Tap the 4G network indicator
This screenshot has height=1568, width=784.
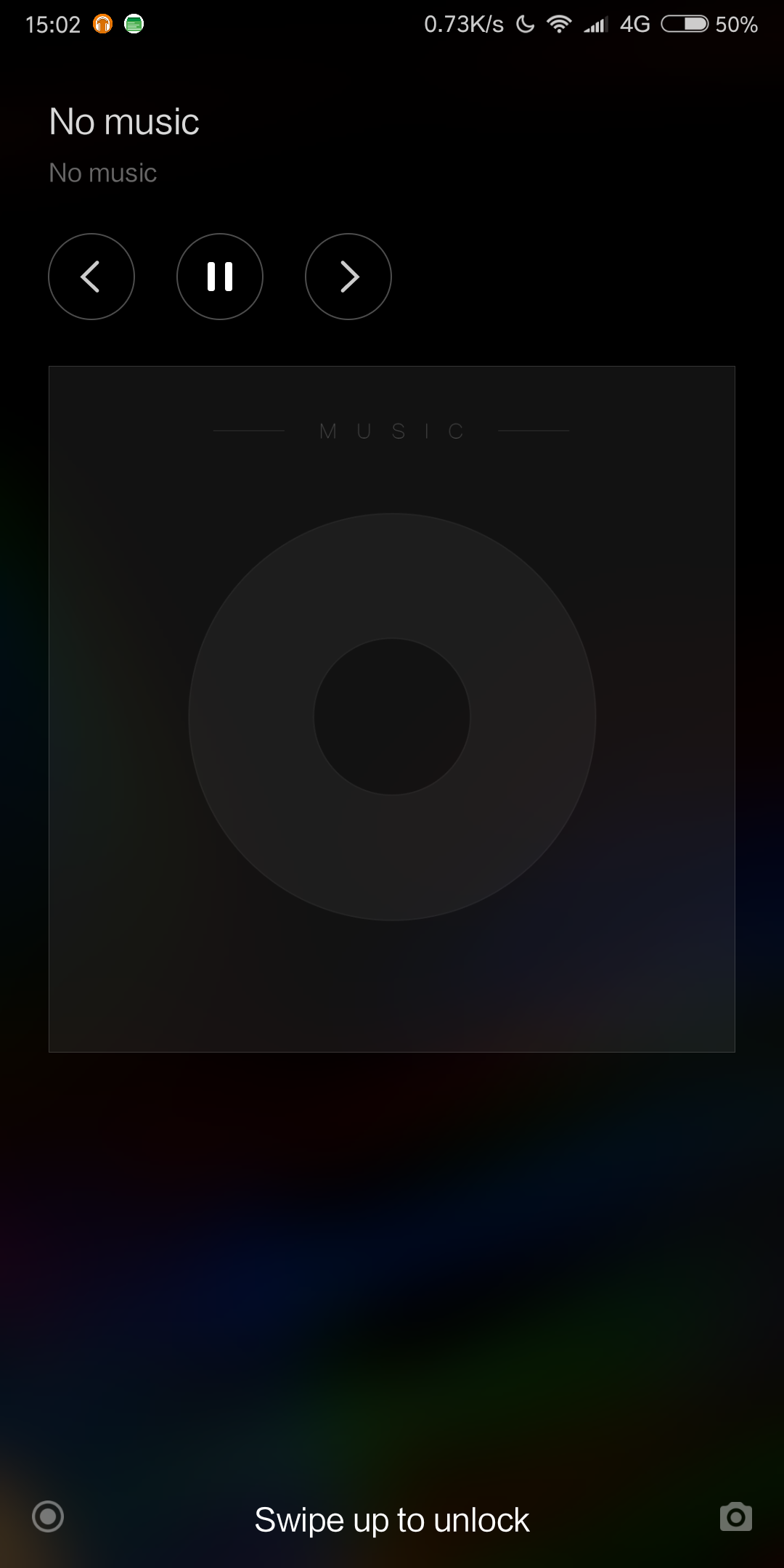(x=634, y=24)
